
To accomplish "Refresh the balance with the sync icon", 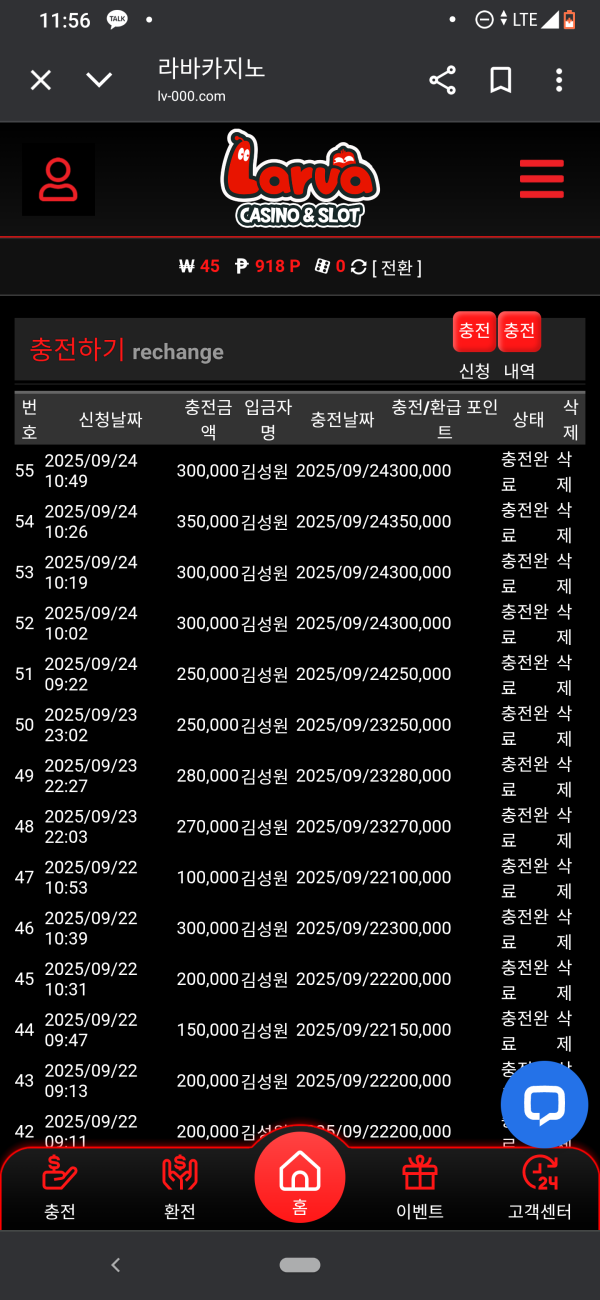I will (358, 267).
